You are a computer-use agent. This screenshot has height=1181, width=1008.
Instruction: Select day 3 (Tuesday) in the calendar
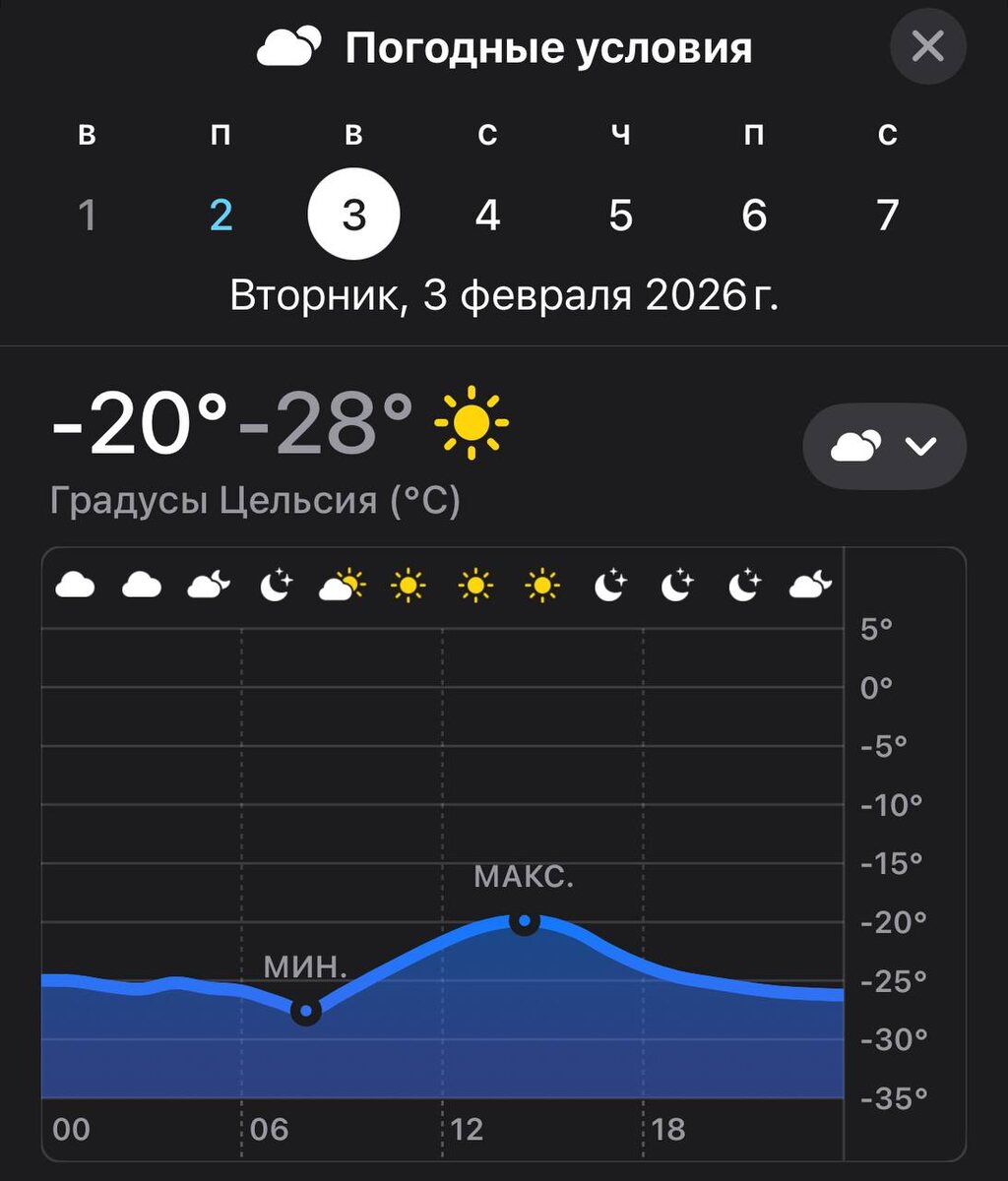(354, 215)
